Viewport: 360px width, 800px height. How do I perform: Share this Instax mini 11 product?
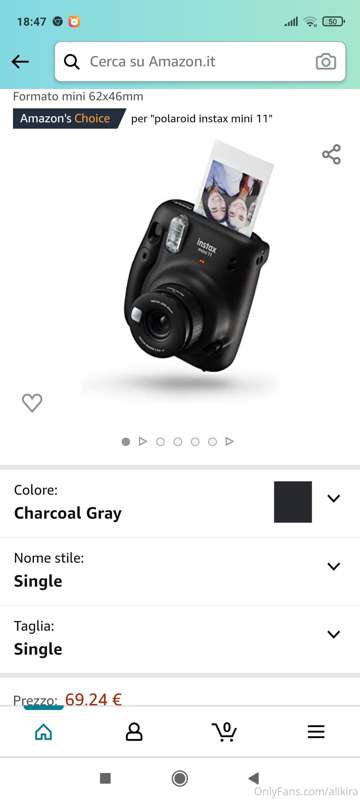331,154
